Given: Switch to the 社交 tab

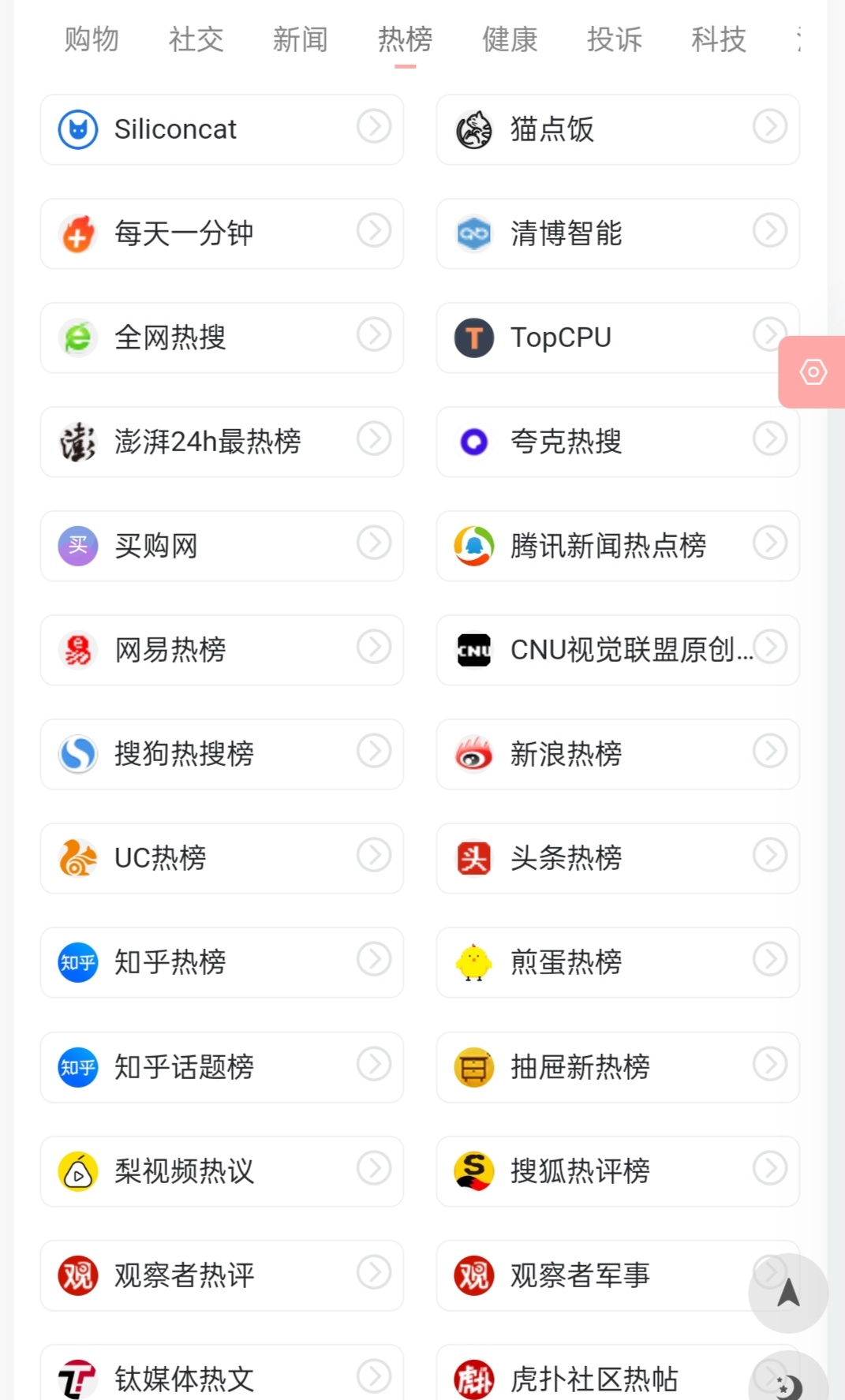Looking at the screenshot, I should [x=196, y=39].
